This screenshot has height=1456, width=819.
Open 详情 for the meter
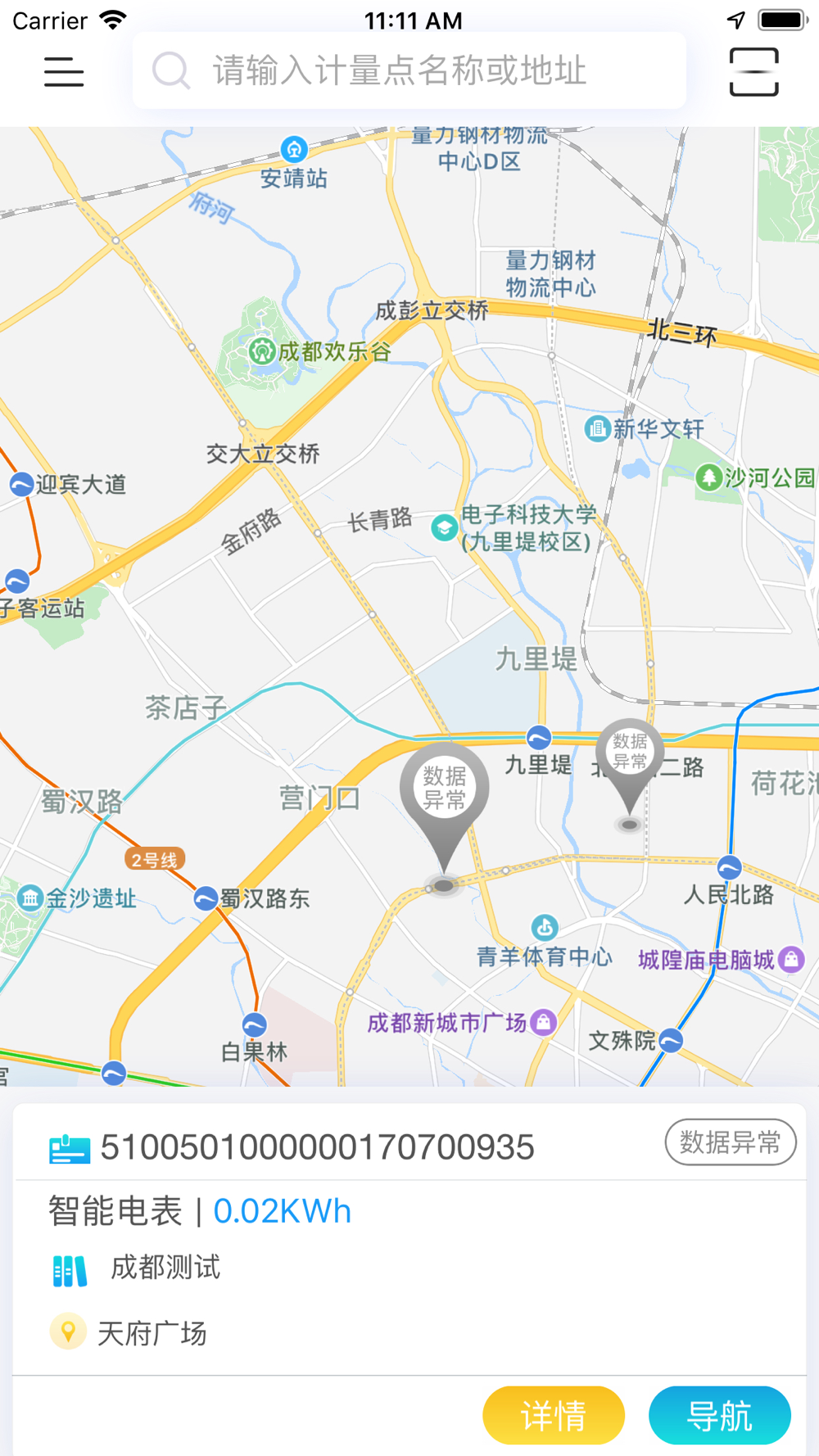(x=554, y=1415)
